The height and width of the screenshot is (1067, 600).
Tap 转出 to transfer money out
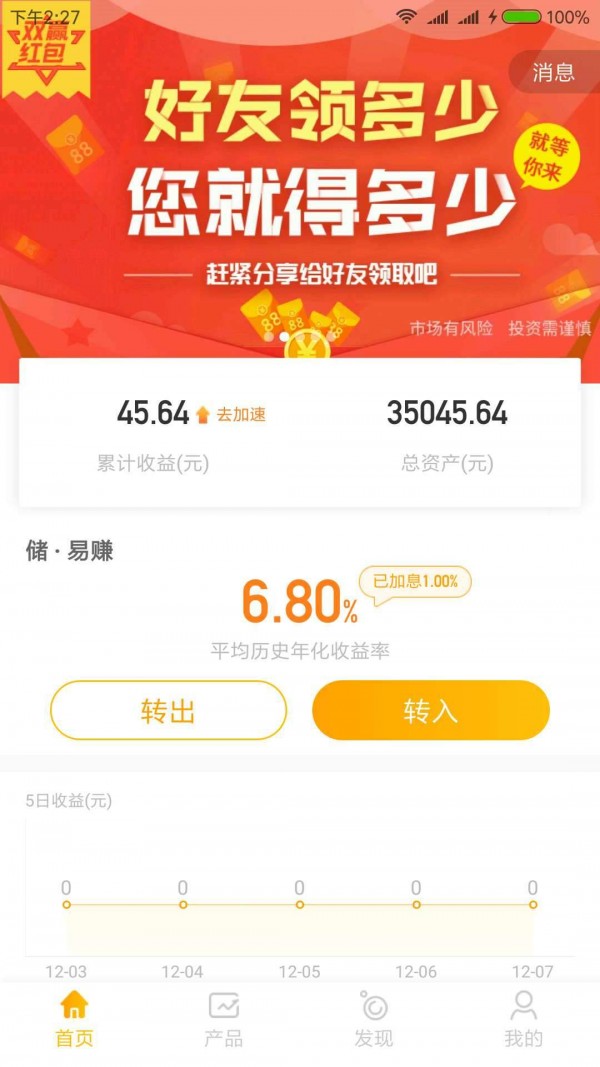(168, 711)
